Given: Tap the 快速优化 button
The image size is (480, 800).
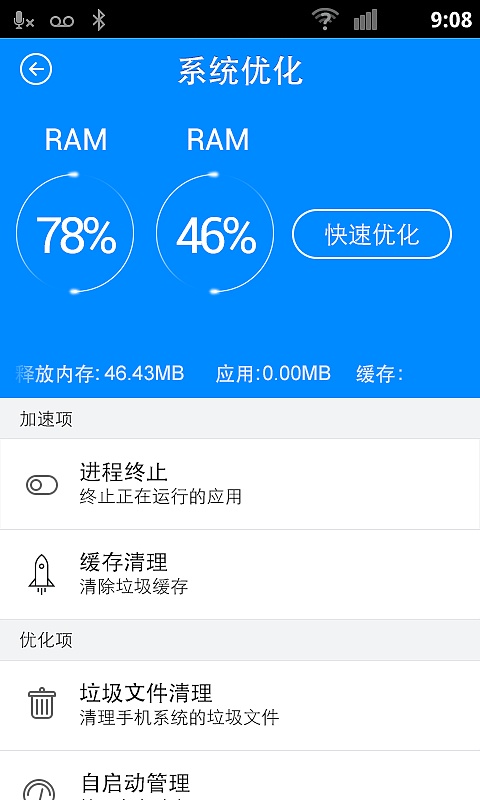Looking at the screenshot, I should pyautogui.click(x=372, y=234).
